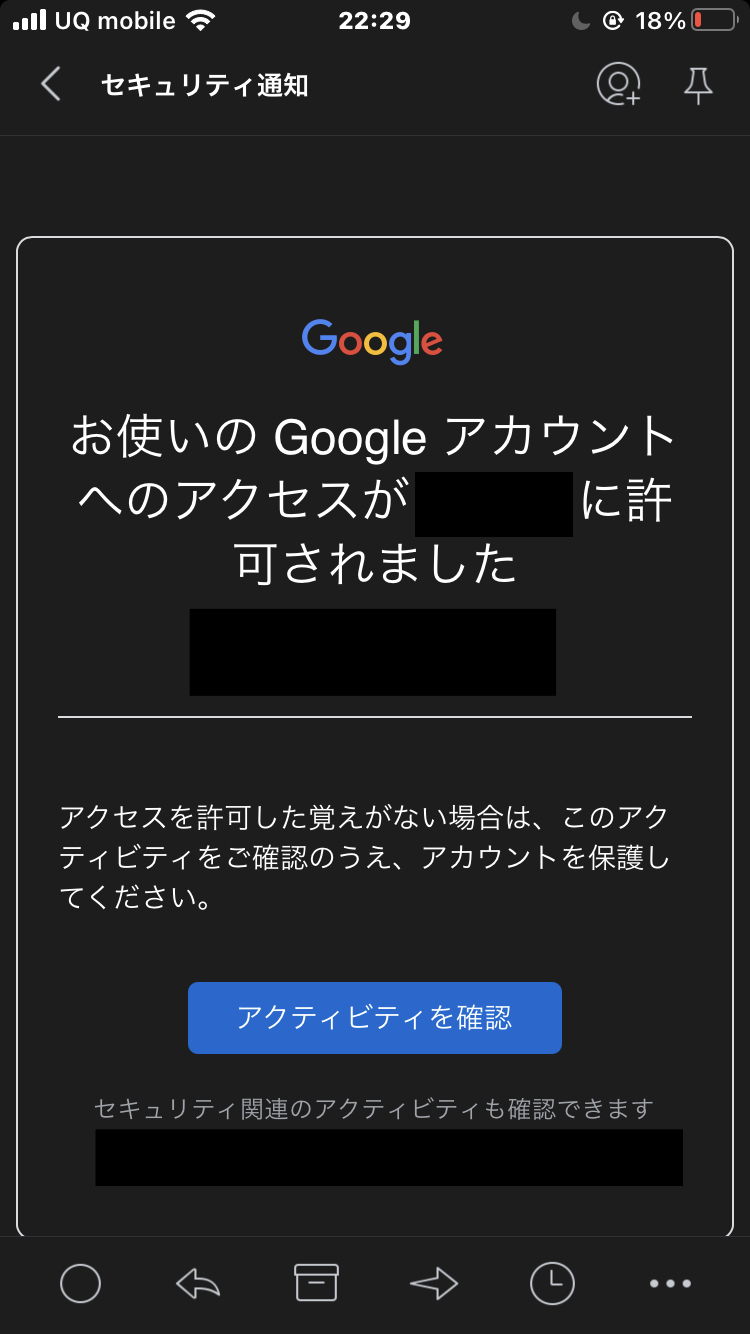Screen dimensions: 750x1334
Task: Snooze email with the clock icon
Action: coord(552,1283)
